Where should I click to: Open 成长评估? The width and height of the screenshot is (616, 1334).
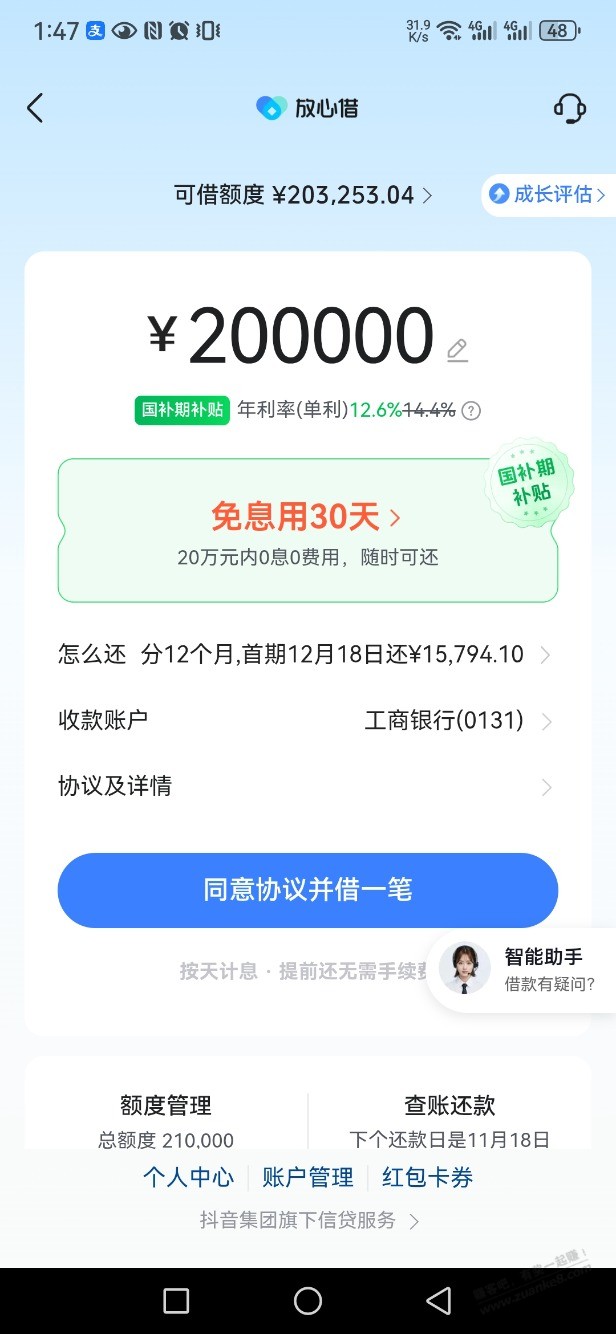[x=551, y=195]
